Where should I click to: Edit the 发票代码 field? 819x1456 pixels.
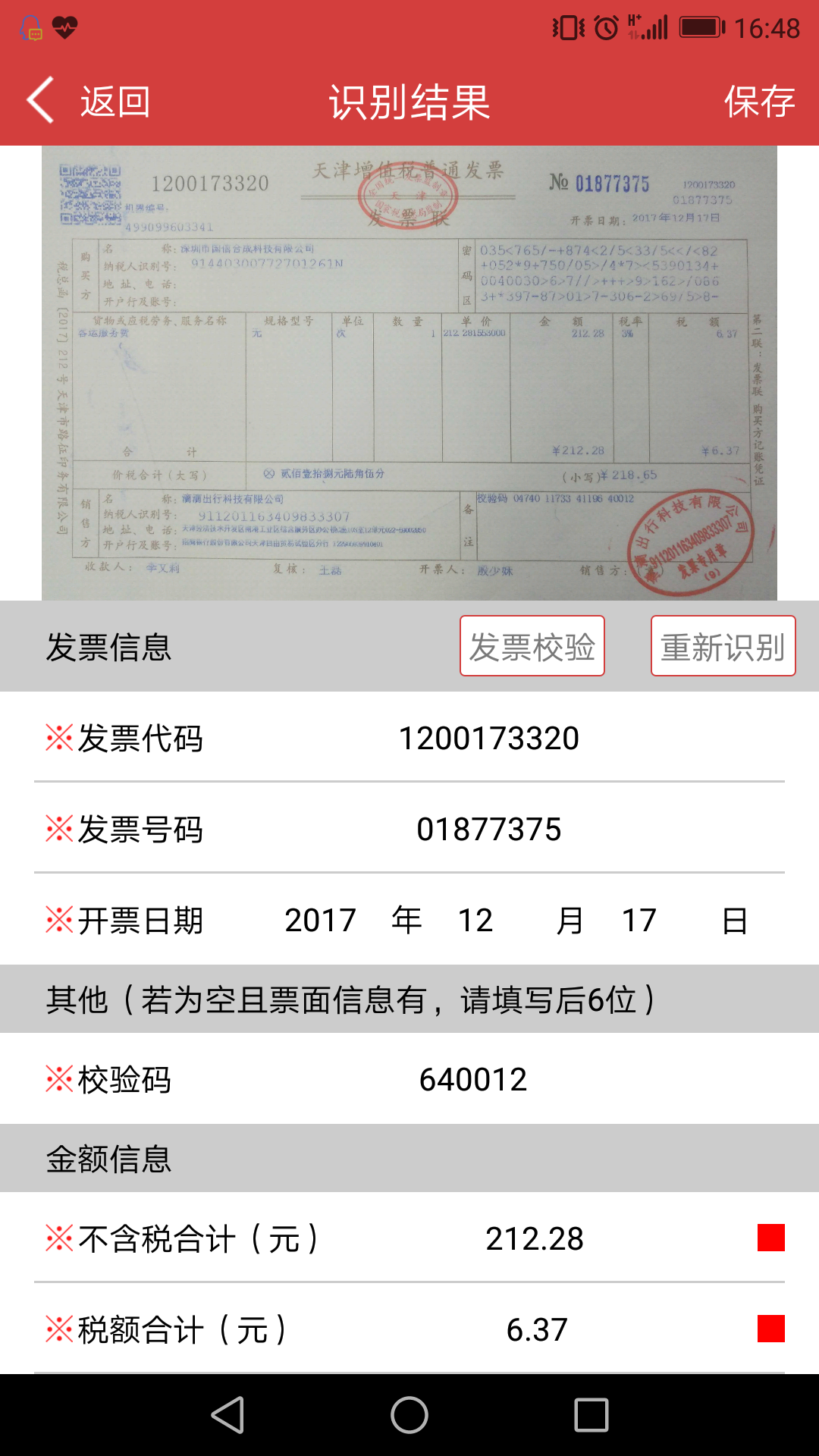[x=488, y=738]
